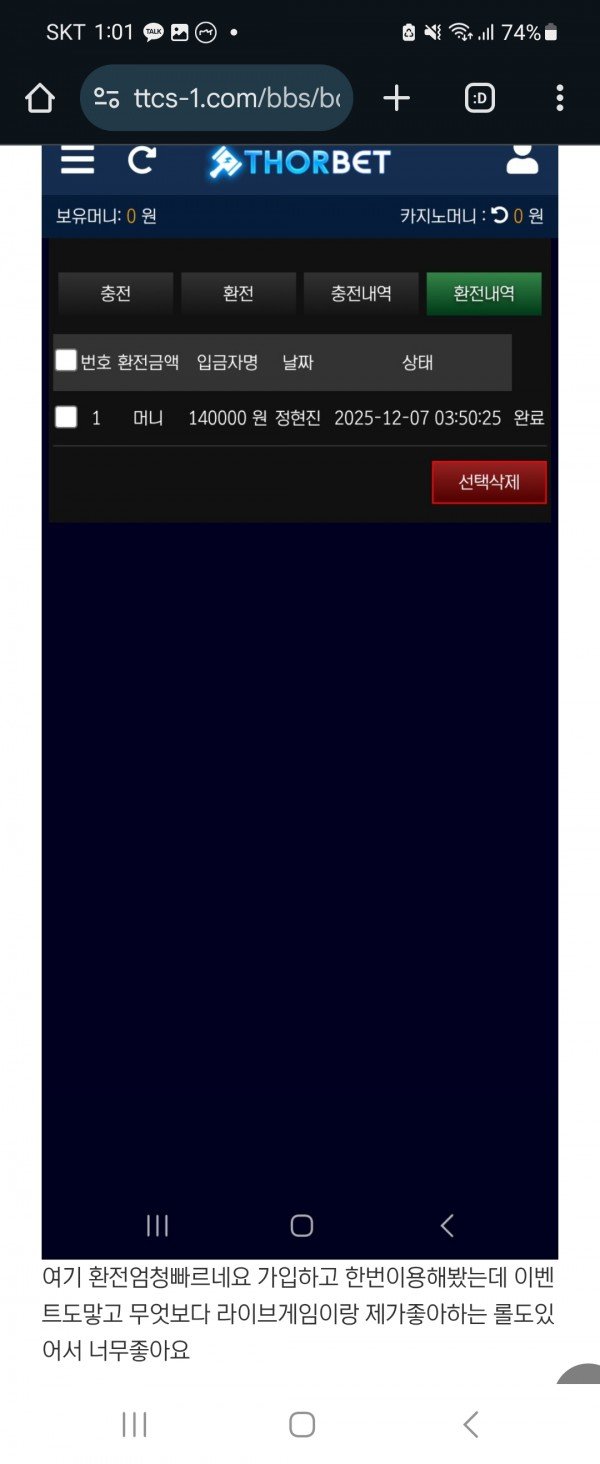The width and height of the screenshot is (600, 1464).
Task: Open the browser overflow menu
Action: click(x=559, y=98)
